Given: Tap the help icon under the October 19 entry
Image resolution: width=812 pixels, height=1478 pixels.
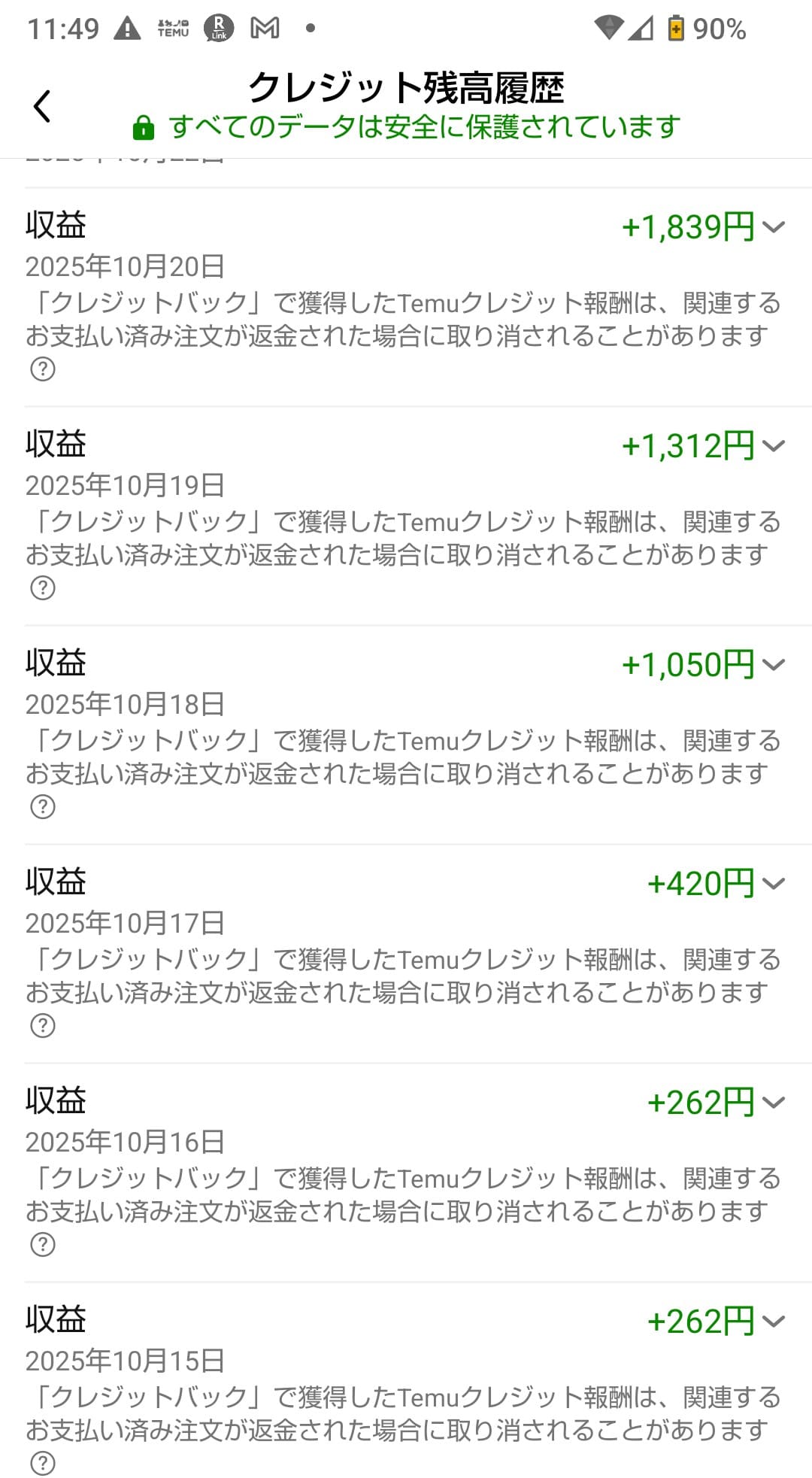Looking at the screenshot, I should tap(44, 587).
